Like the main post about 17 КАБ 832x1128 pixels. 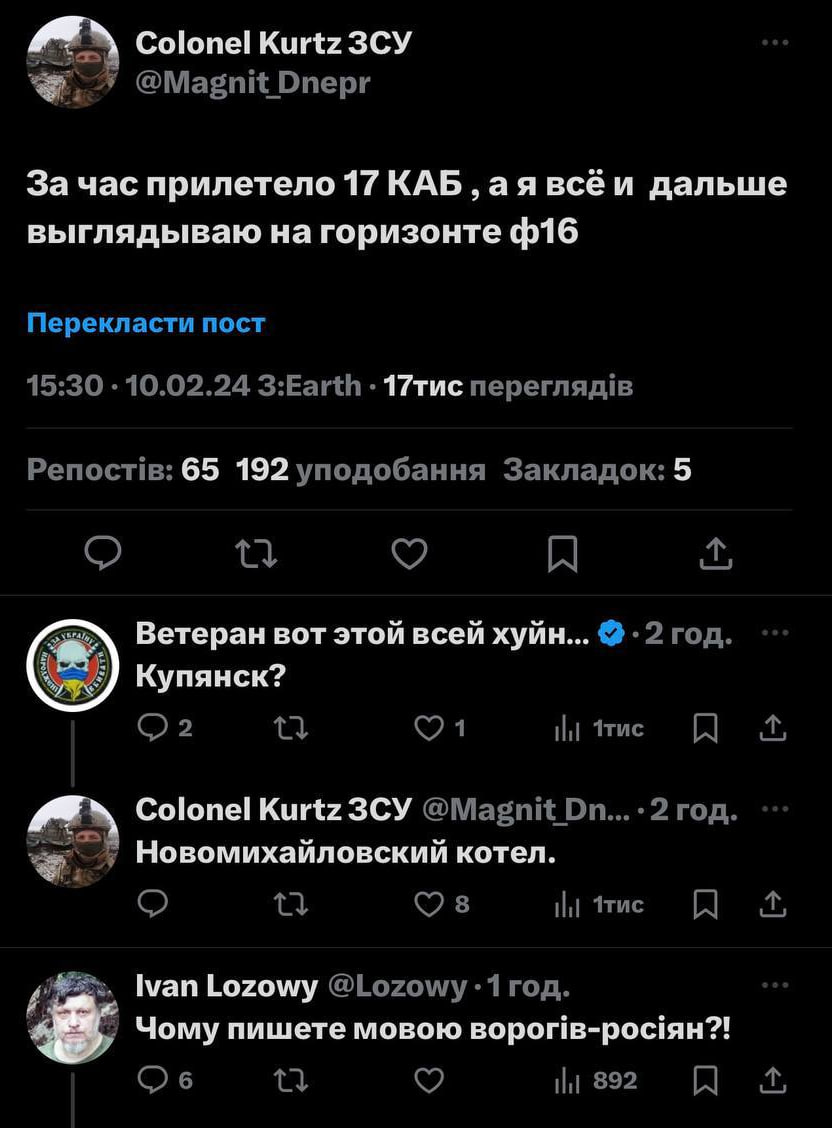click(408, 553)
